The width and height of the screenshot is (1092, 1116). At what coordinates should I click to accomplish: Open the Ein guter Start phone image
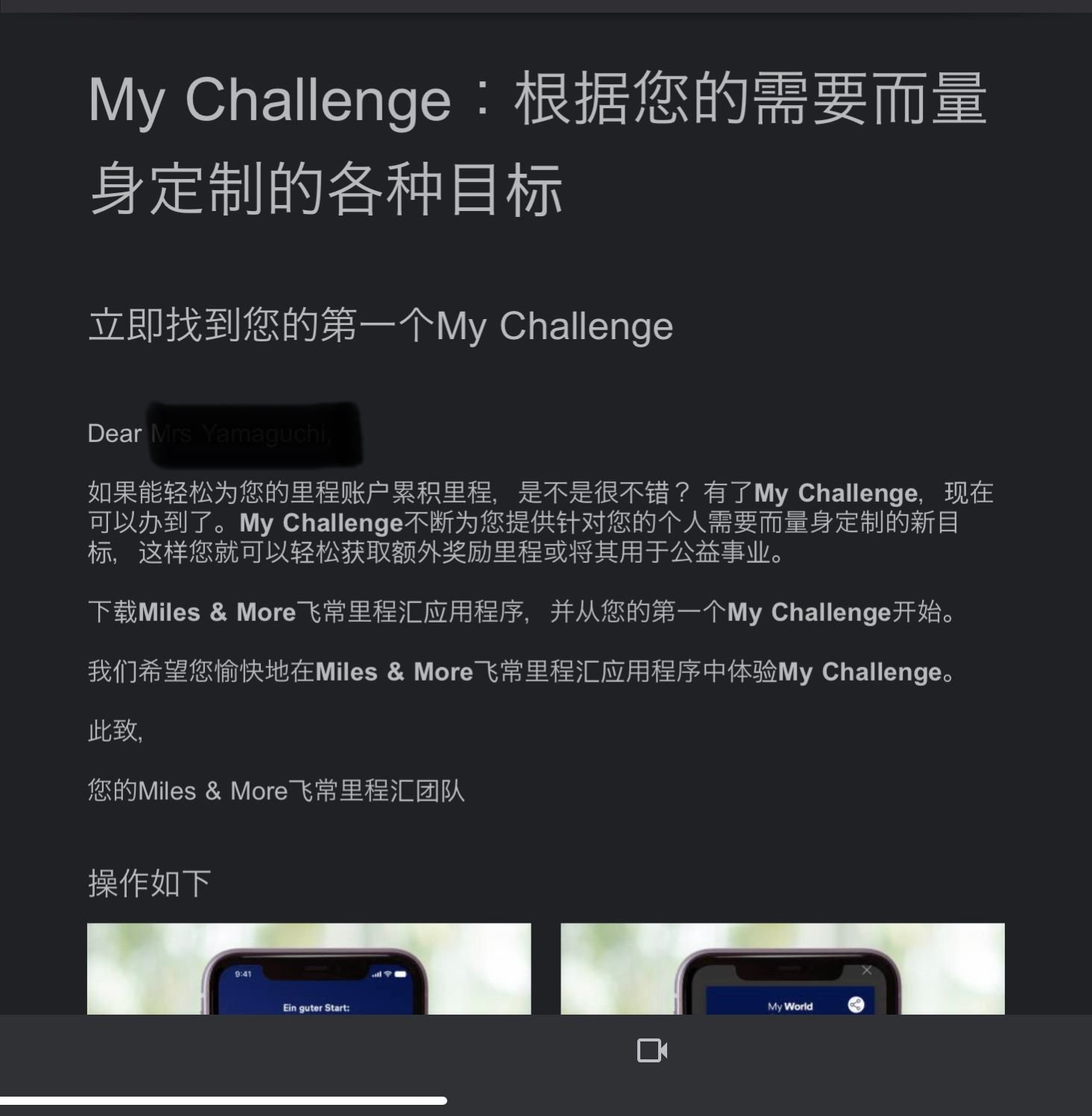coord(309,969)
